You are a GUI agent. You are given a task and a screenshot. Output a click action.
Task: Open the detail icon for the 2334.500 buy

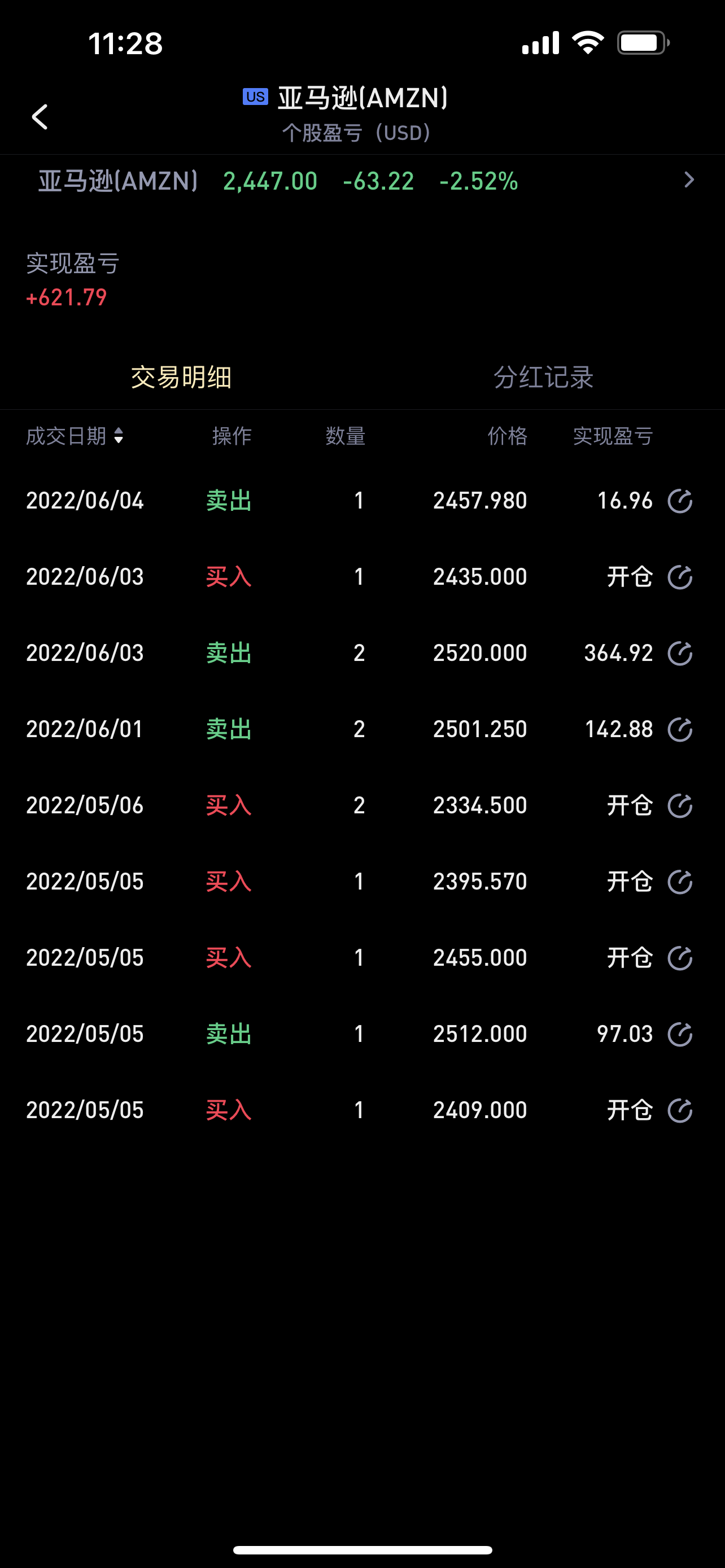[x=680, y=806]
